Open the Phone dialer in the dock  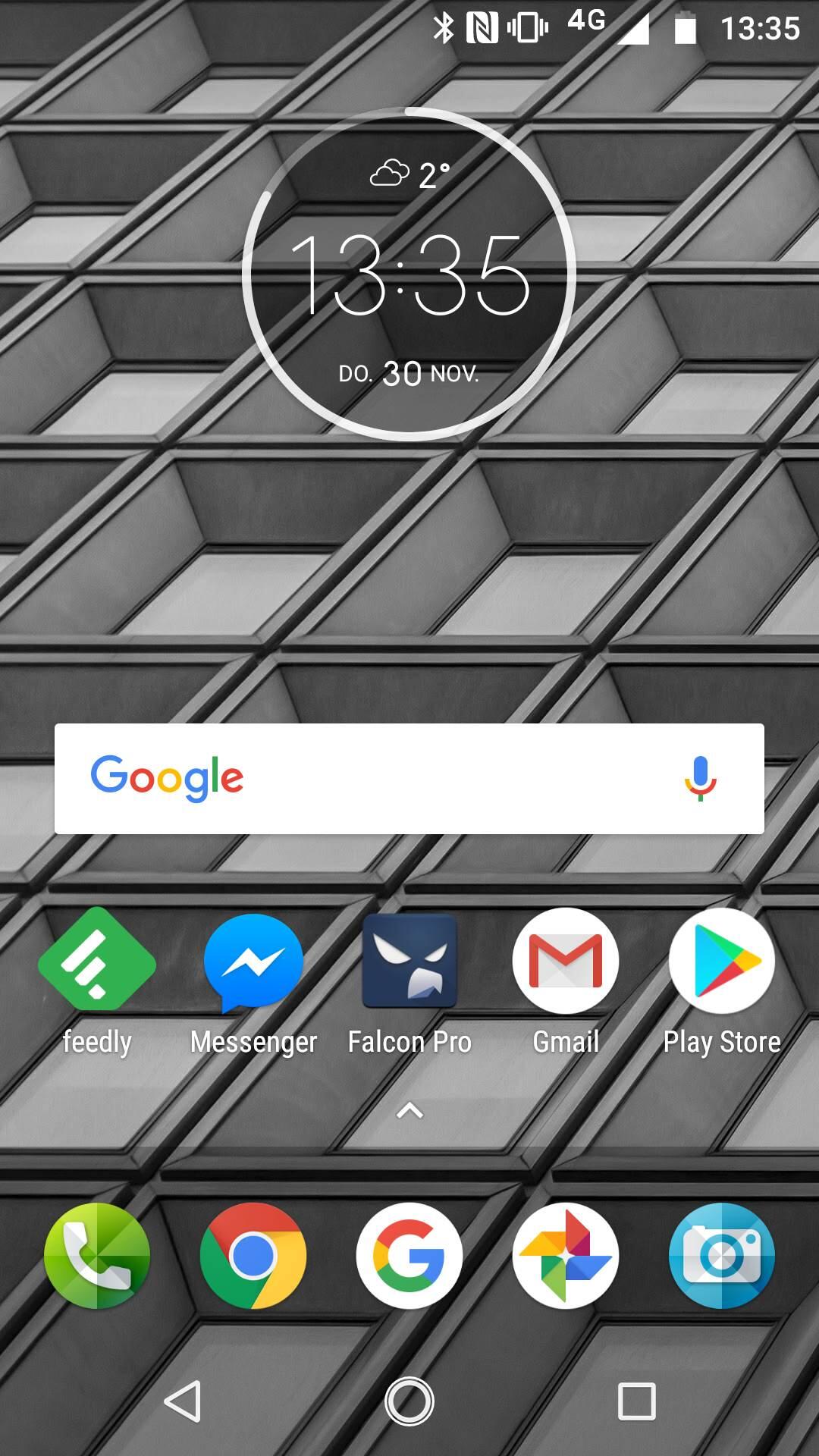point(97,1256)
